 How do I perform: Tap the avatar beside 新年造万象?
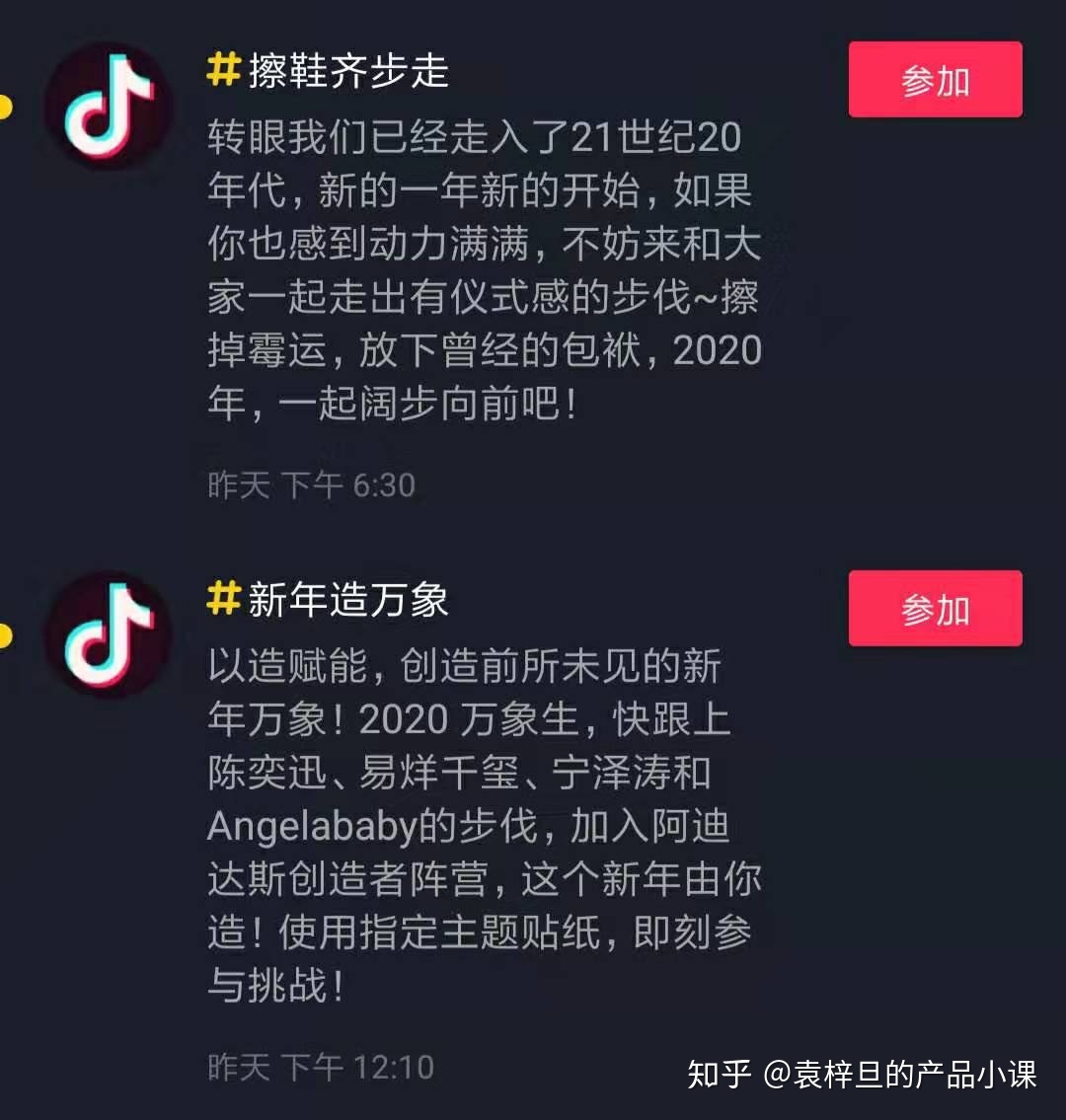[x=109, y=635]
